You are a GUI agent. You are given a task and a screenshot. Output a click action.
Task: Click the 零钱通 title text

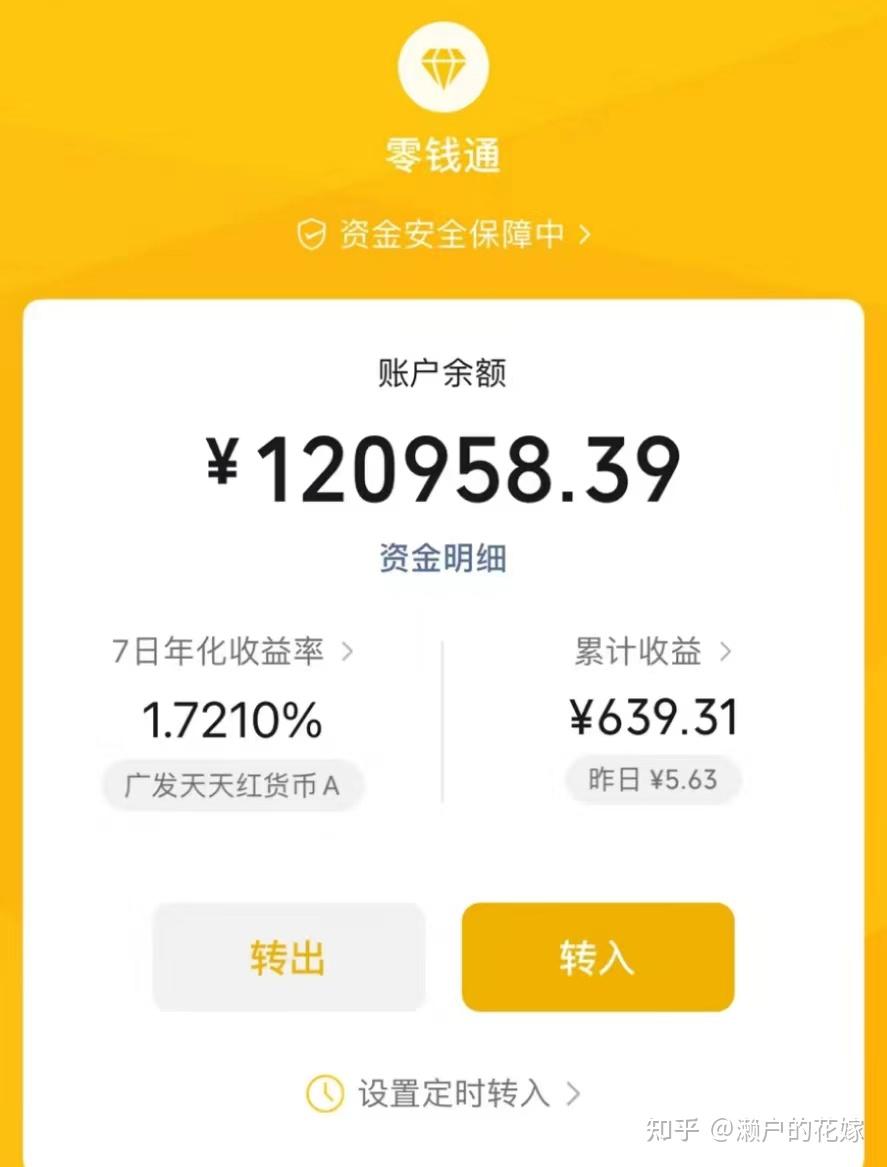pyautogui.click(x=443, y=155)
